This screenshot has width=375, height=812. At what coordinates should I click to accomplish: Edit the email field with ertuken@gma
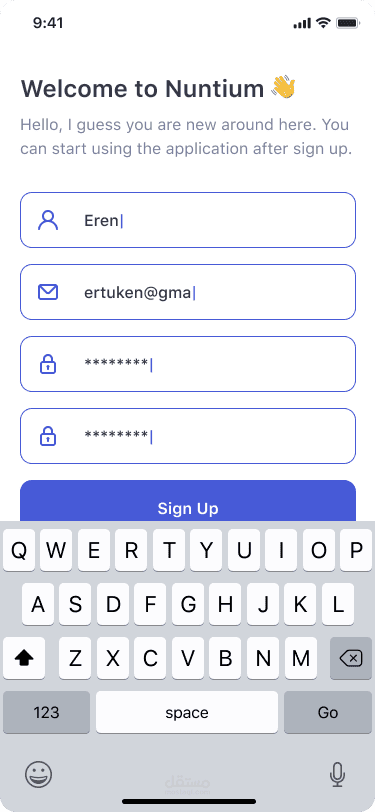point(188,292)
